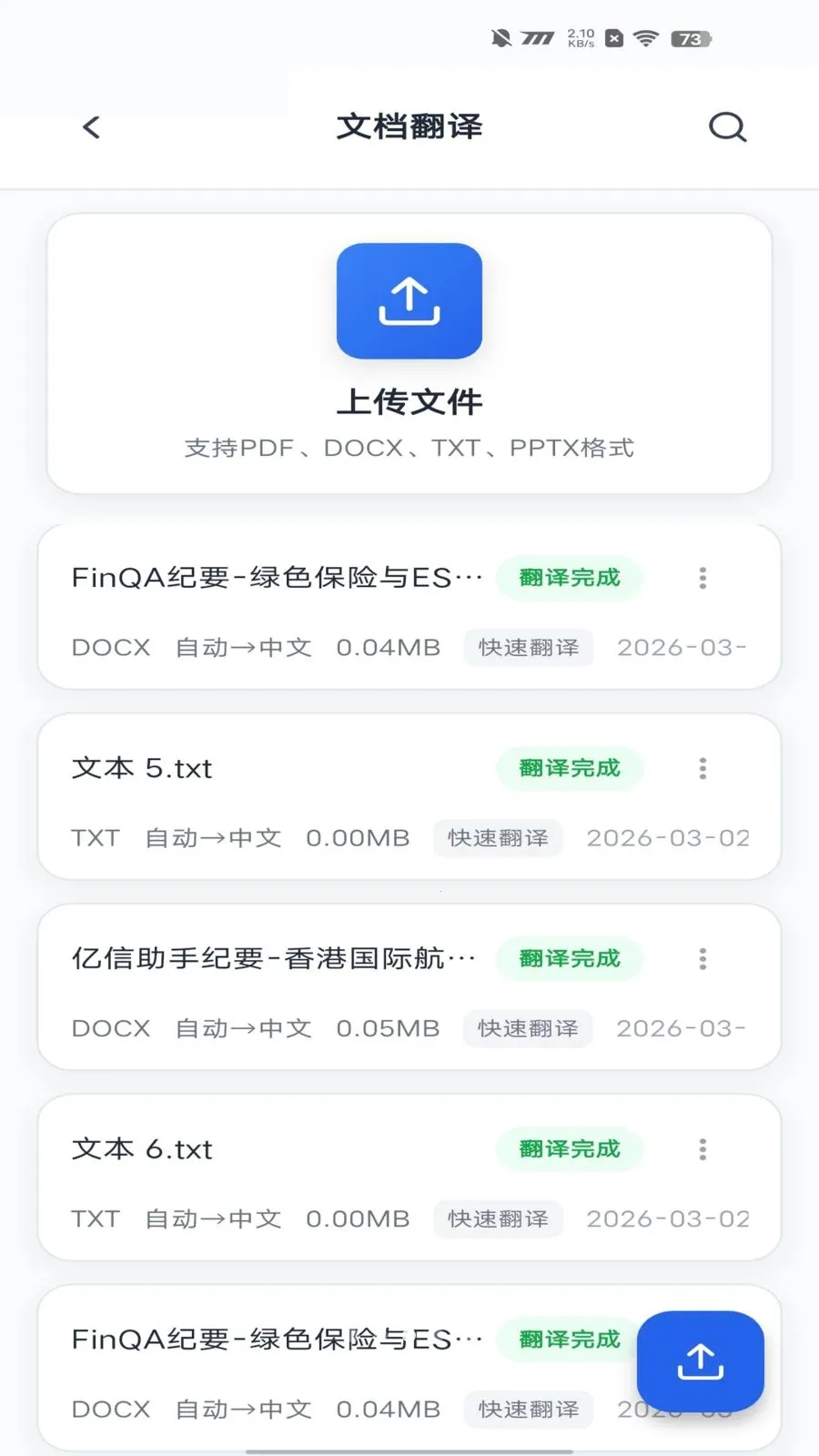This screenshot has height=1456, width=819.
Task: Click the 翻译完成 badge on 亿信助手纪要 entry
Action: pos(569,958)
